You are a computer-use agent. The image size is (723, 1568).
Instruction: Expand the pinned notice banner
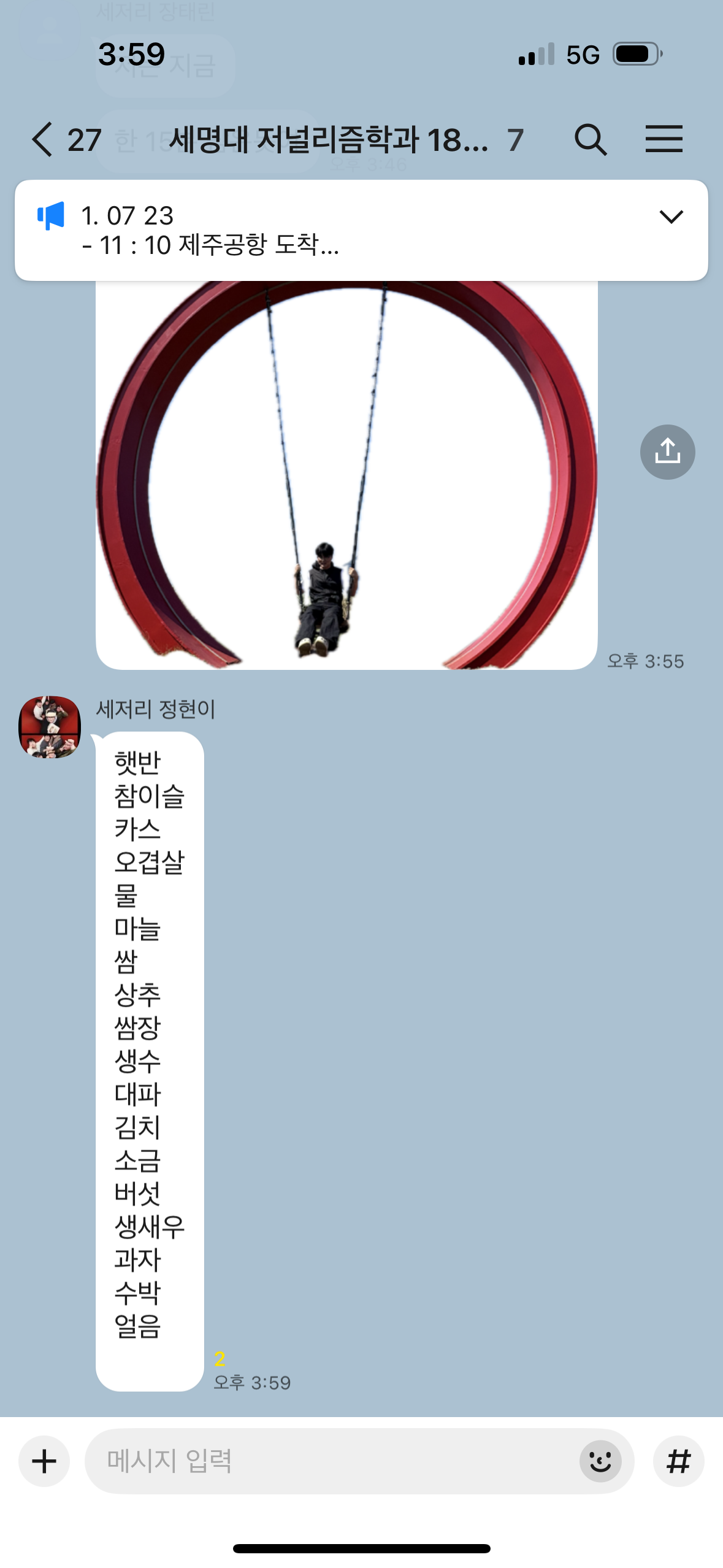pos(671,217)
